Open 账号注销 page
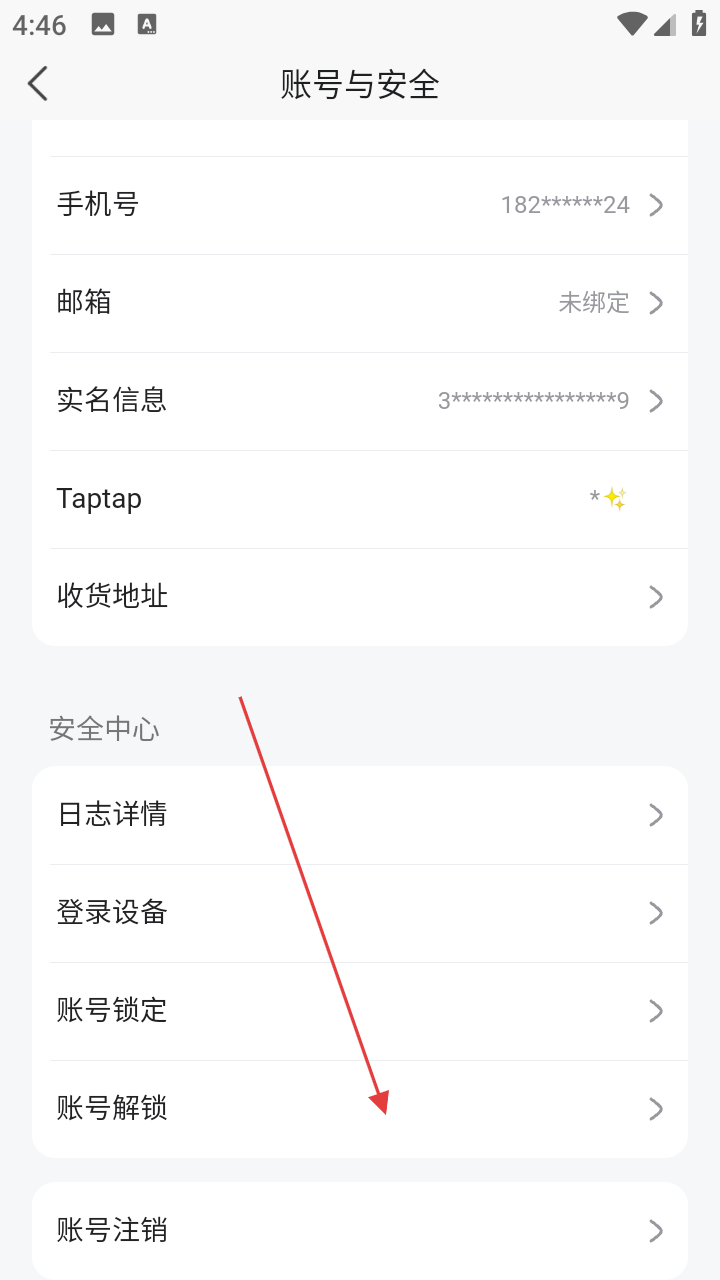This screenshot has width=720, height=1280. 360,1231
